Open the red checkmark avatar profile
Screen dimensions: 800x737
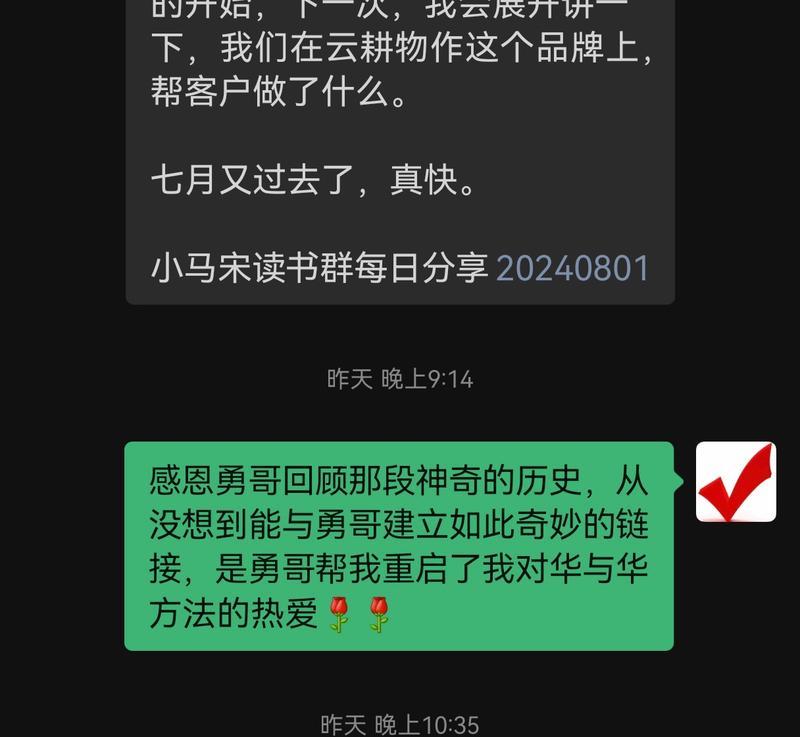(x=736, y=482)
